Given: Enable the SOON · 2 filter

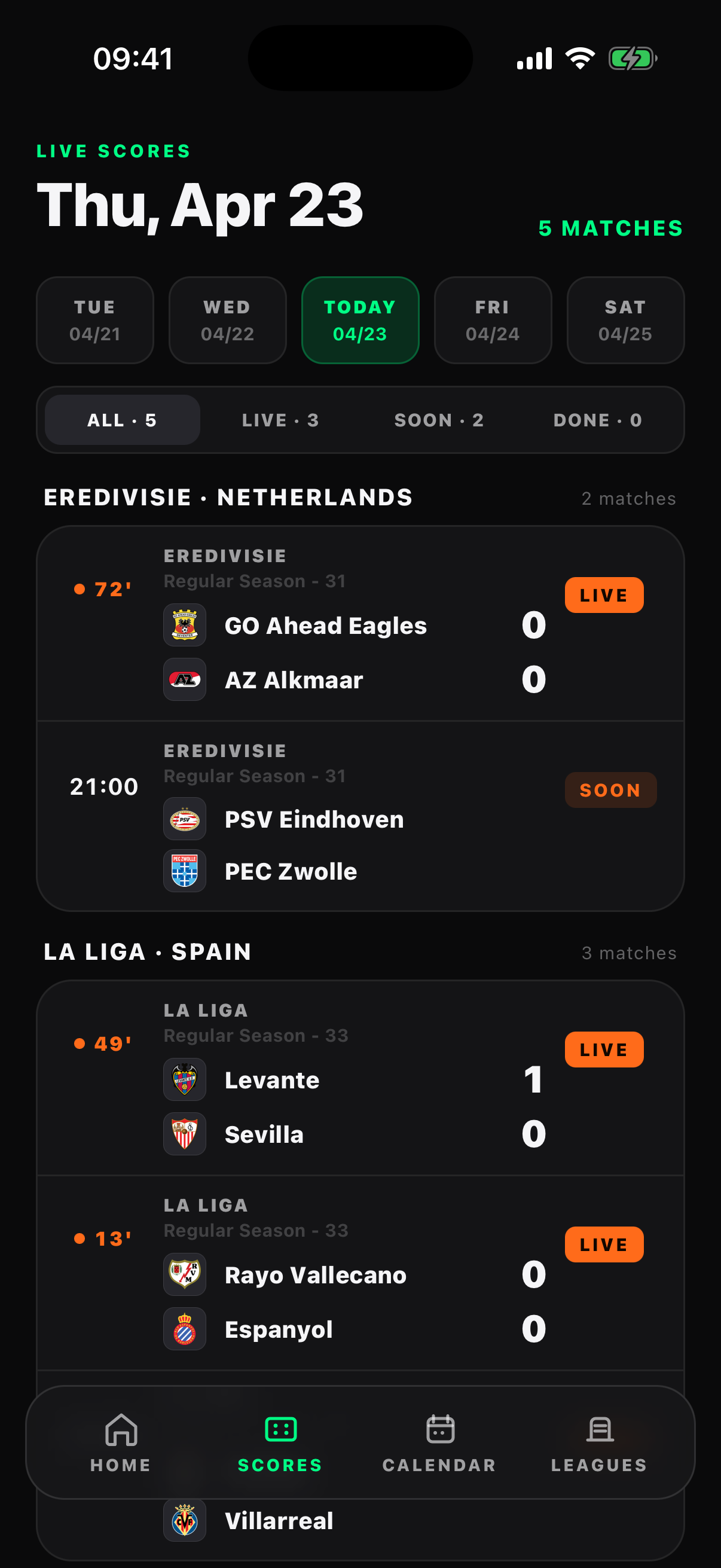Looking at the screenshot, I should pos(439,419).
